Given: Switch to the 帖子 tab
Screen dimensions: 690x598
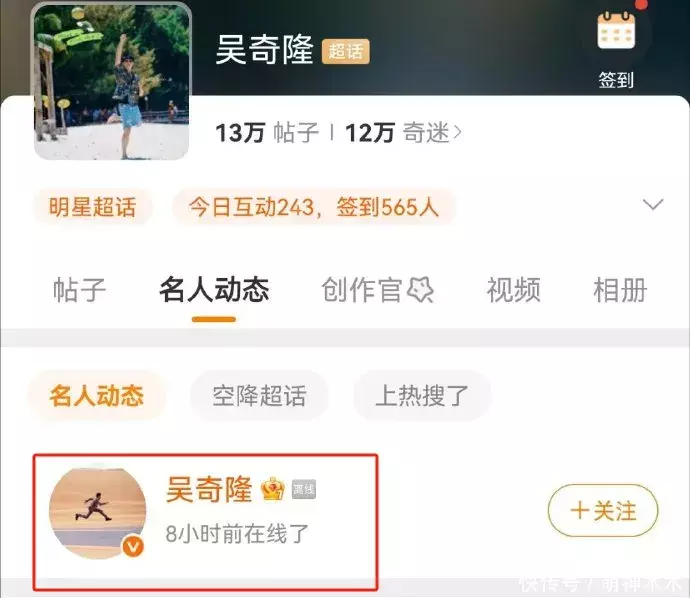Looking at the screenshot, I should [x=79, y=290].
